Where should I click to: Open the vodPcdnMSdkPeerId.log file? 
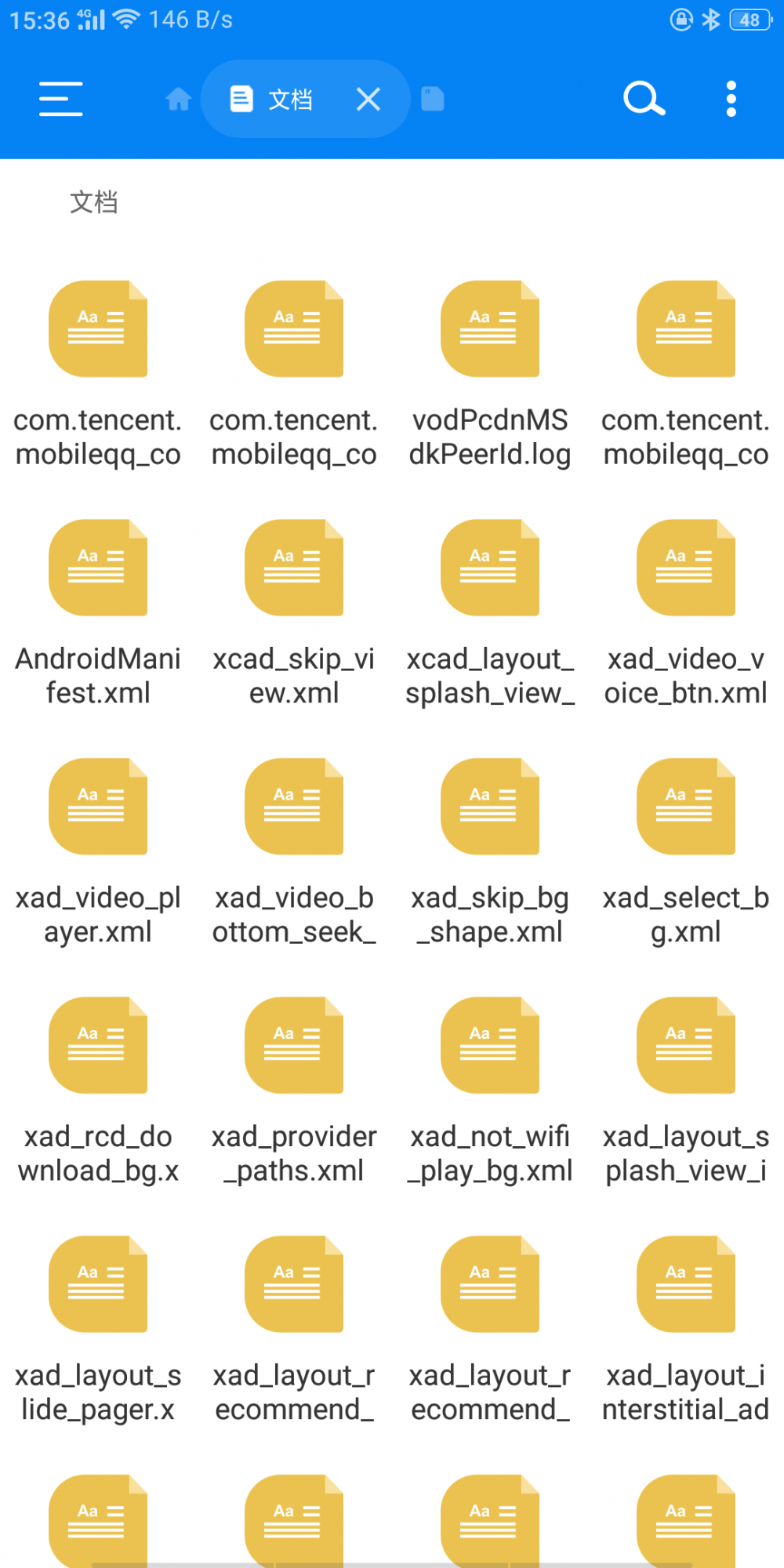tap(489, 328)
